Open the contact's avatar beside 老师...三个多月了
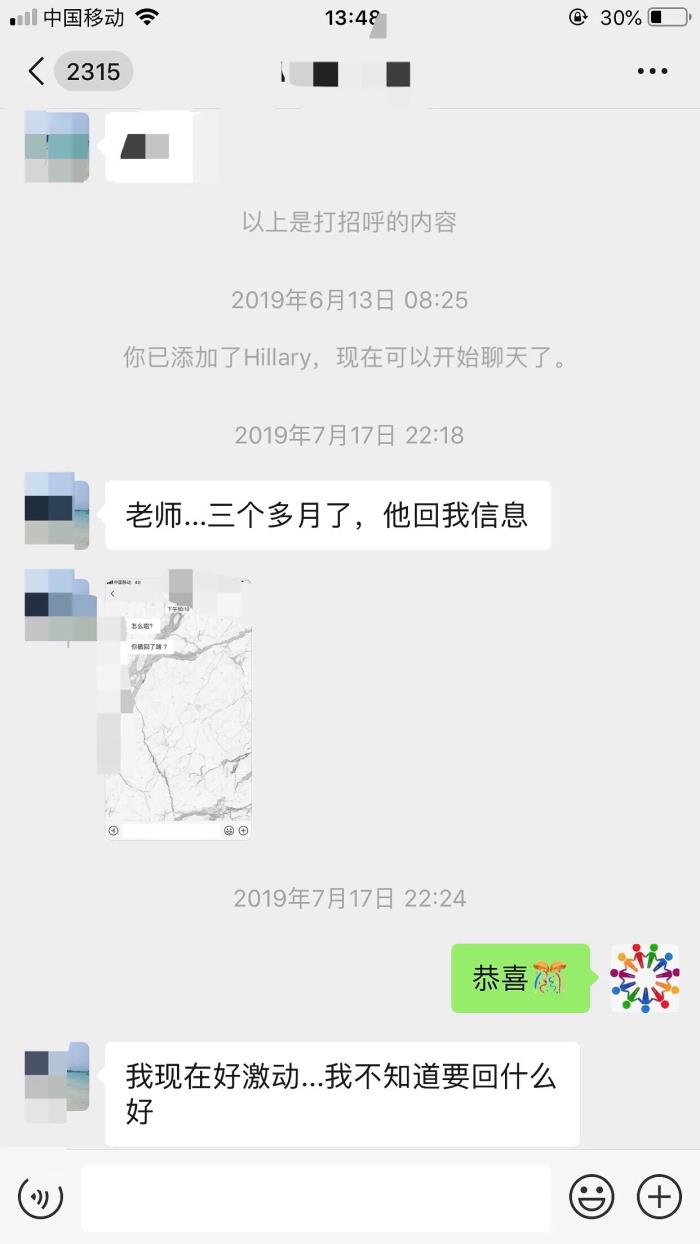The image size is (700, 1244). [56, 510]
